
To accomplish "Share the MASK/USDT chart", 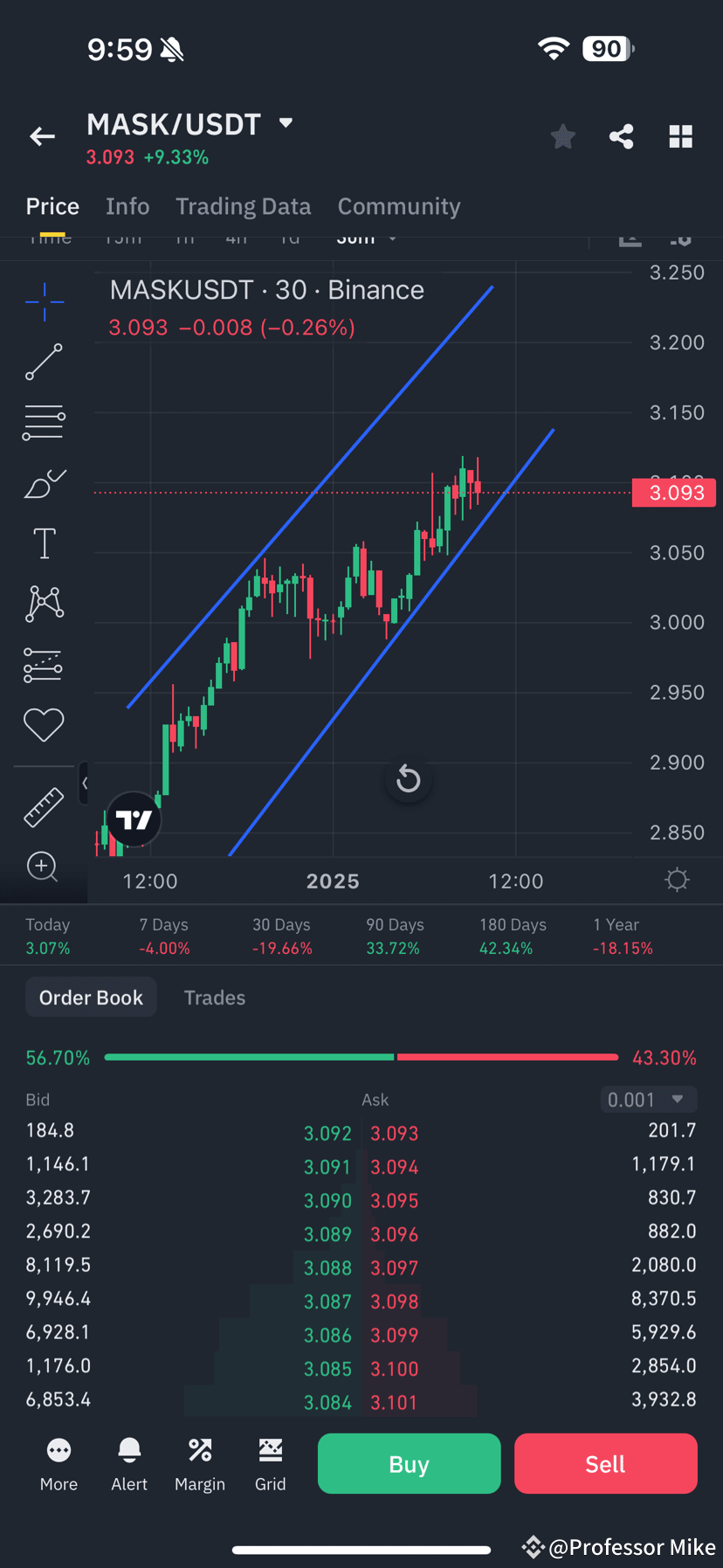I will click(x=621, y=136).
